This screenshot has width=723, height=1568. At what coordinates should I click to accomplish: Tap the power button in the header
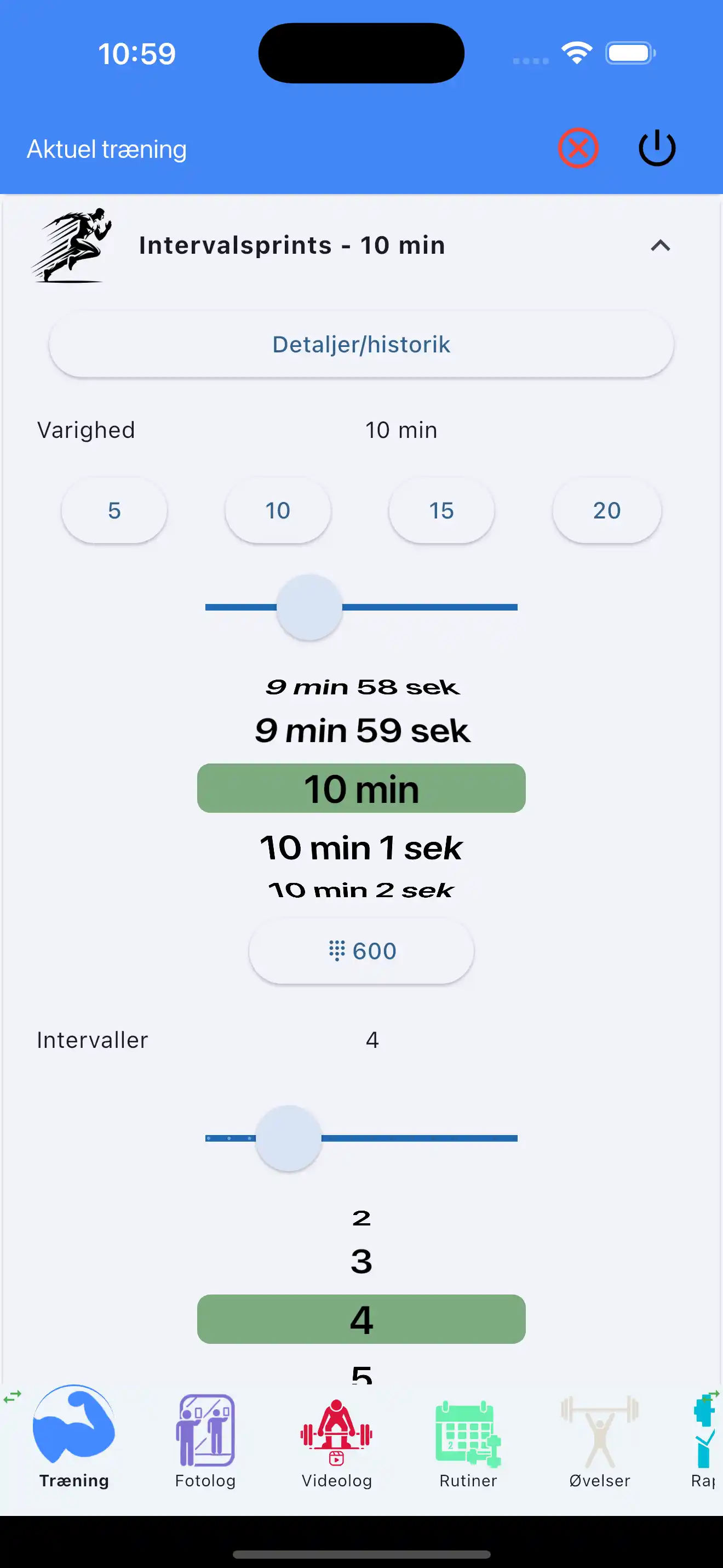coord(657,147)
